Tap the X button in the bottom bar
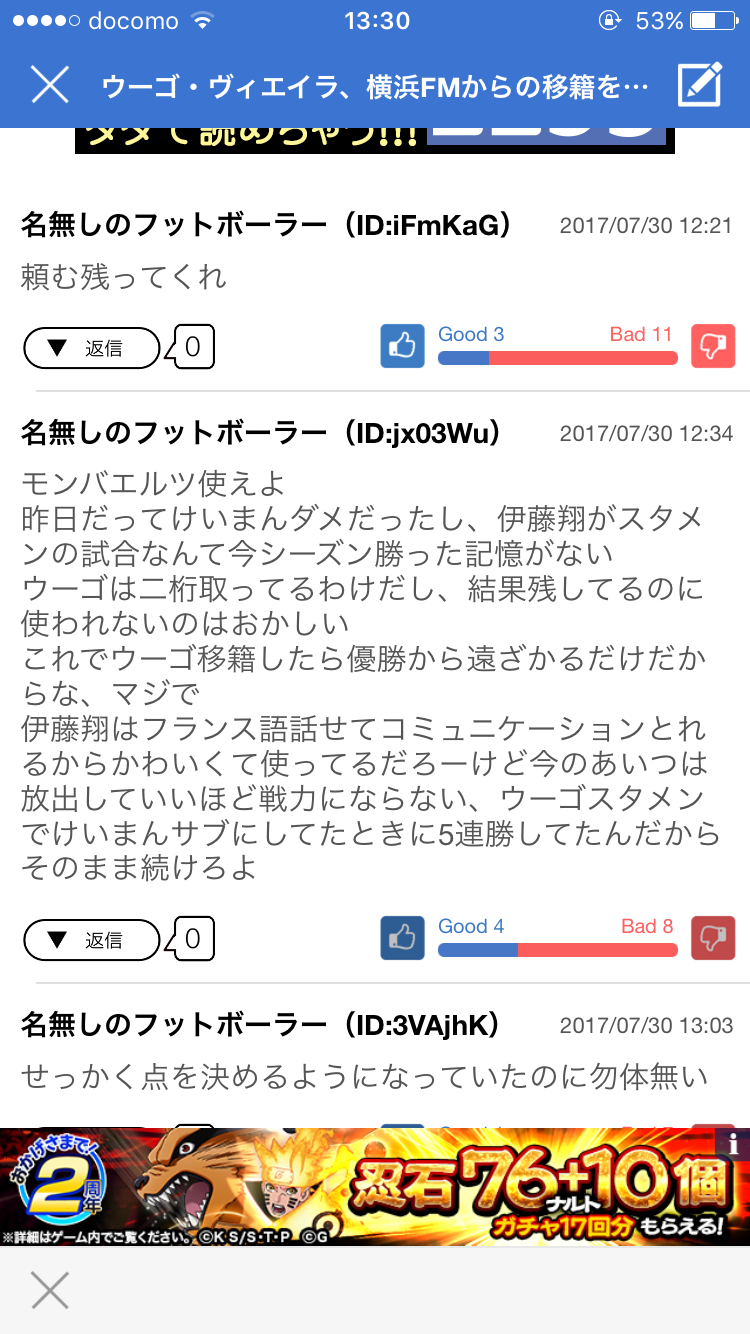 click(x=49, y=1290)
